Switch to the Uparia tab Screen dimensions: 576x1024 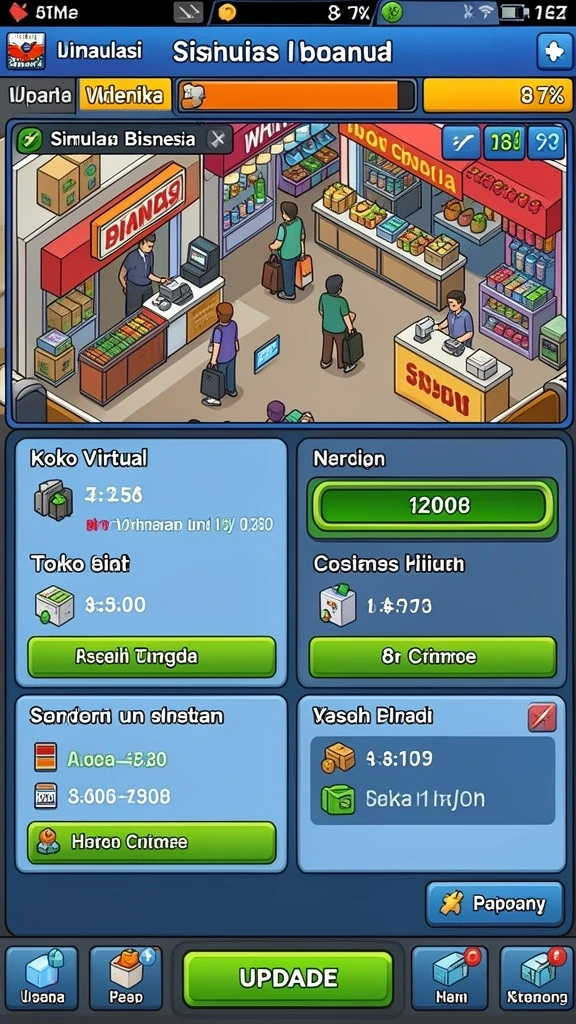[x=40, y=95]
